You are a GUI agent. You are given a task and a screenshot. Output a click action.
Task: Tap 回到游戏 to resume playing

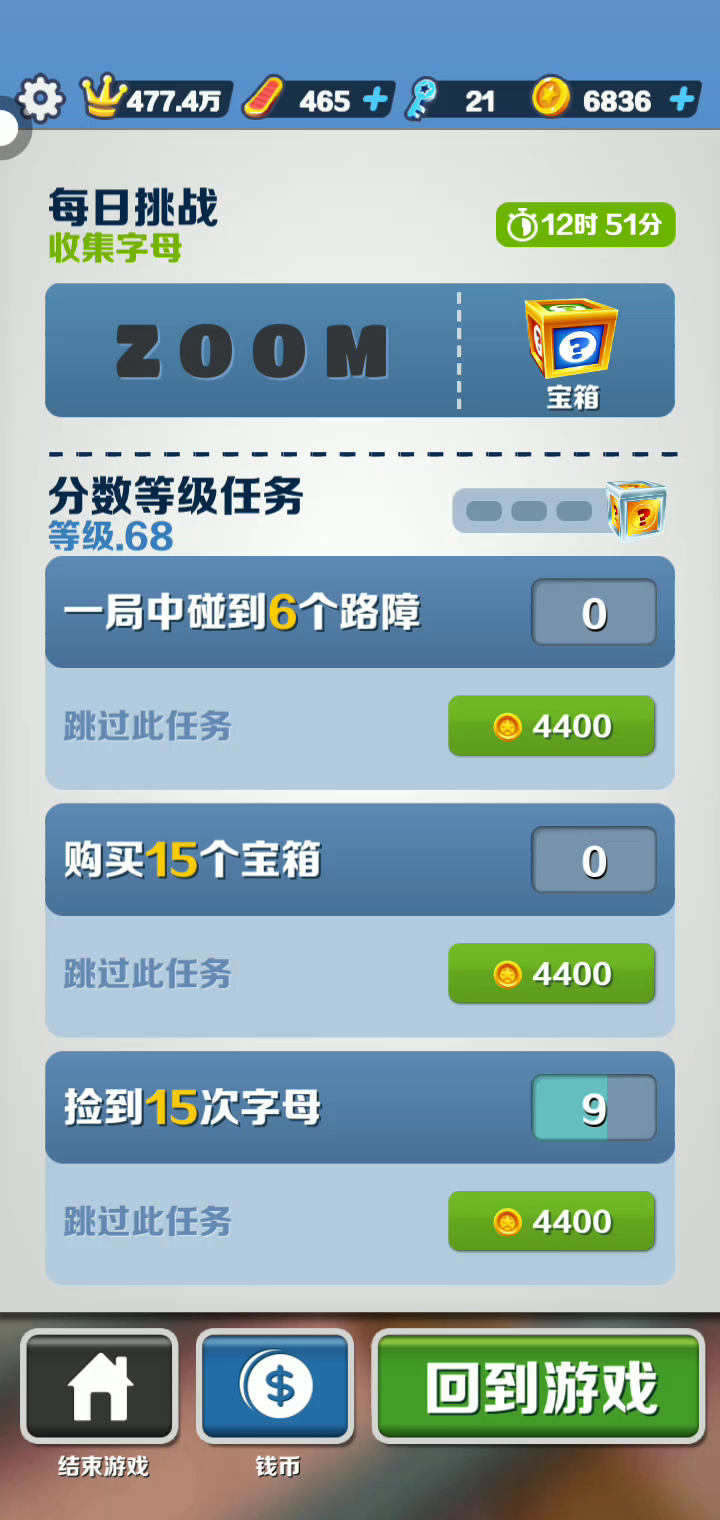(x=539, y=1386)
